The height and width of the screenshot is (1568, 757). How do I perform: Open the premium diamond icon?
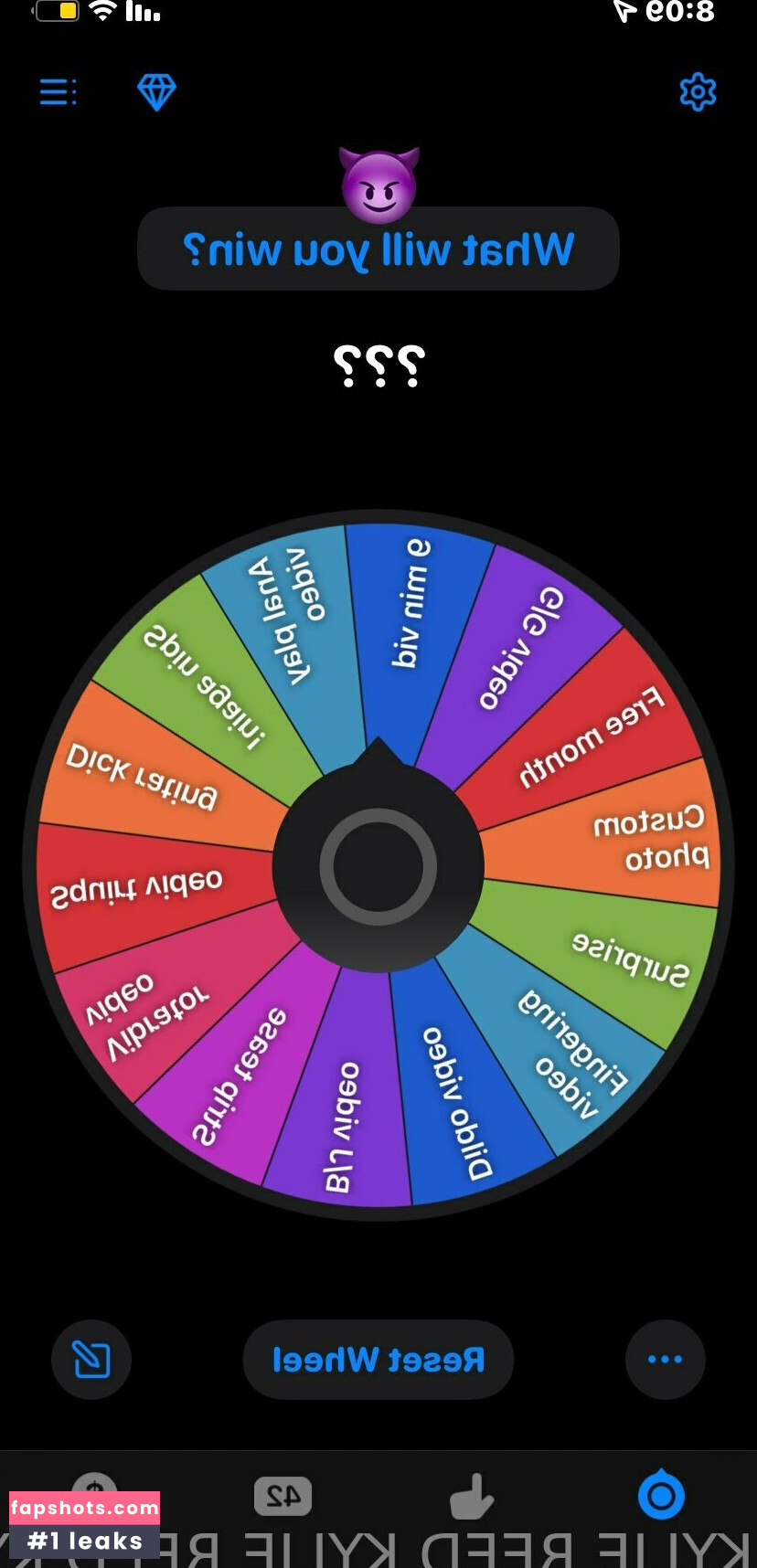pyautogui.click(x=156, y=92)
